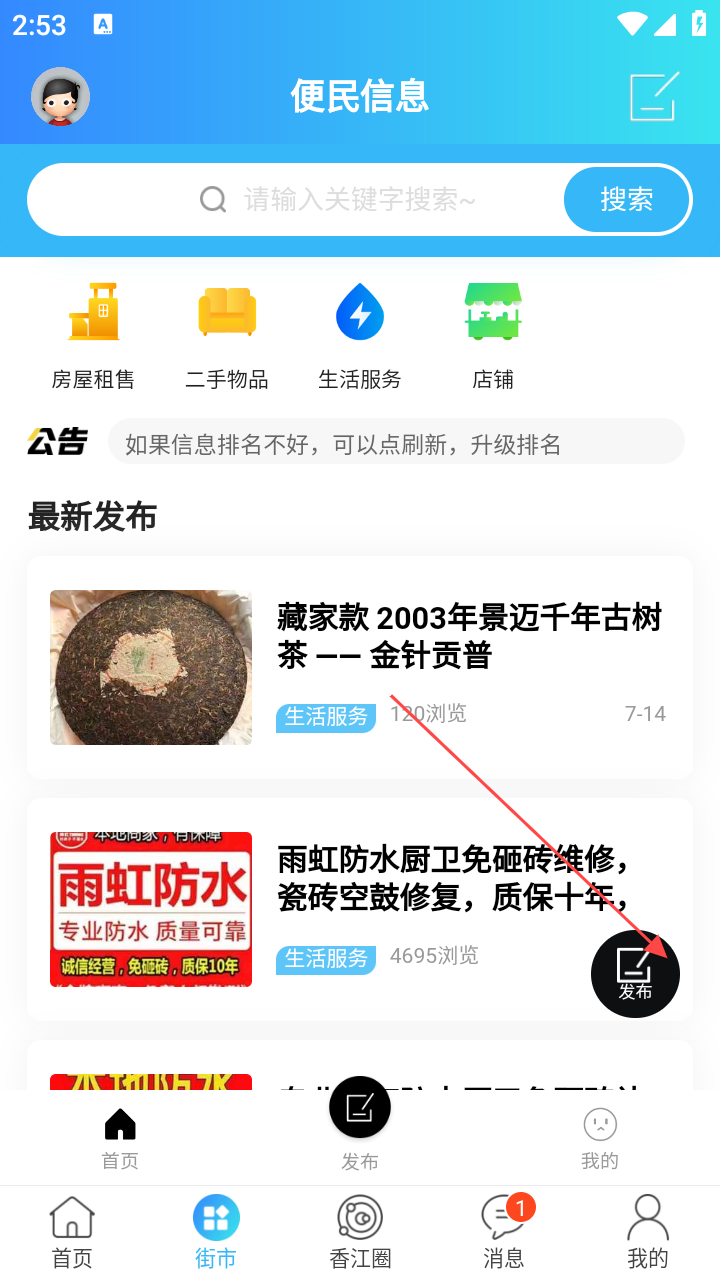Open the profile avatar in header

60,97
